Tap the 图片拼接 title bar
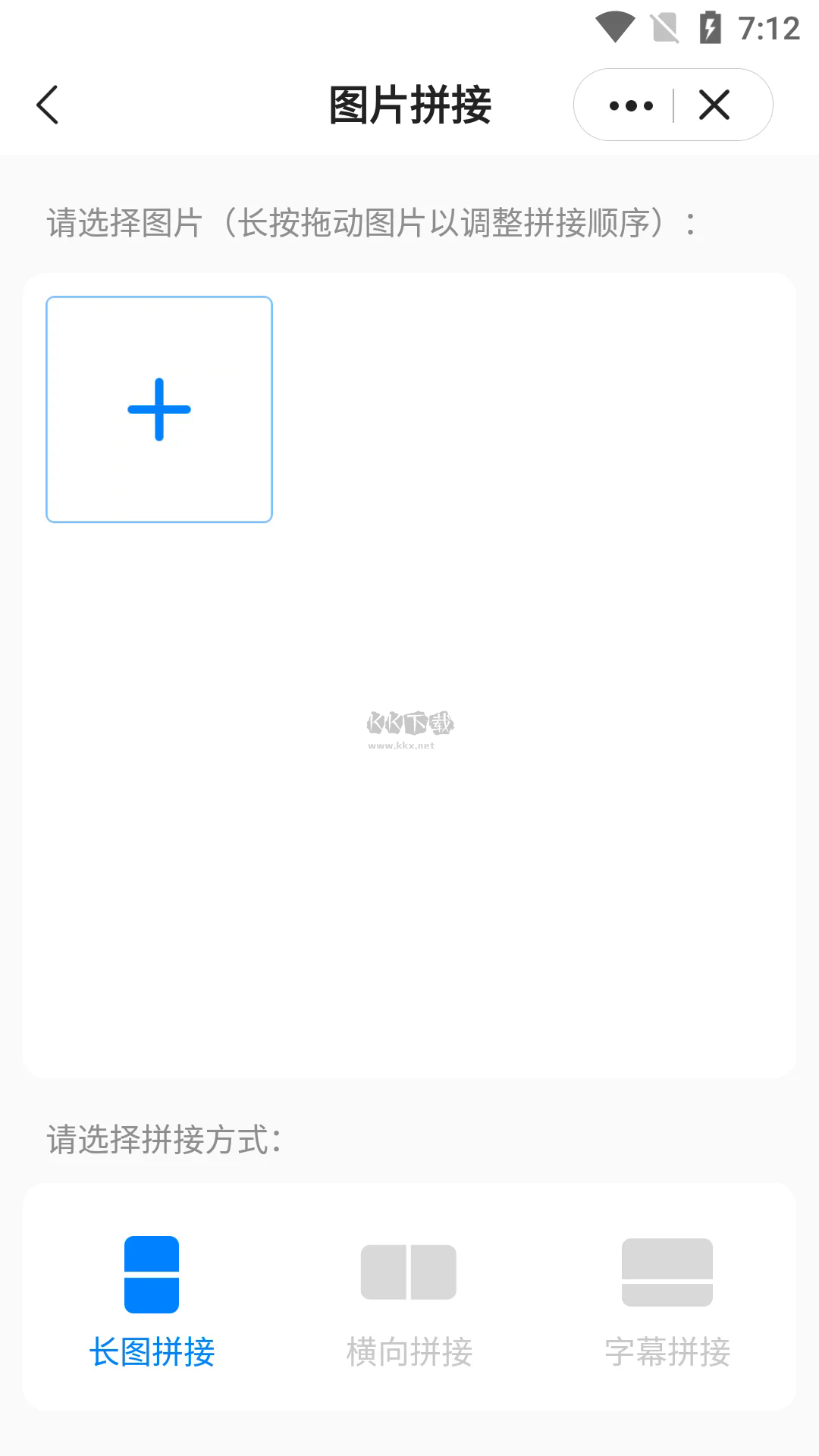 coord(409,105)
